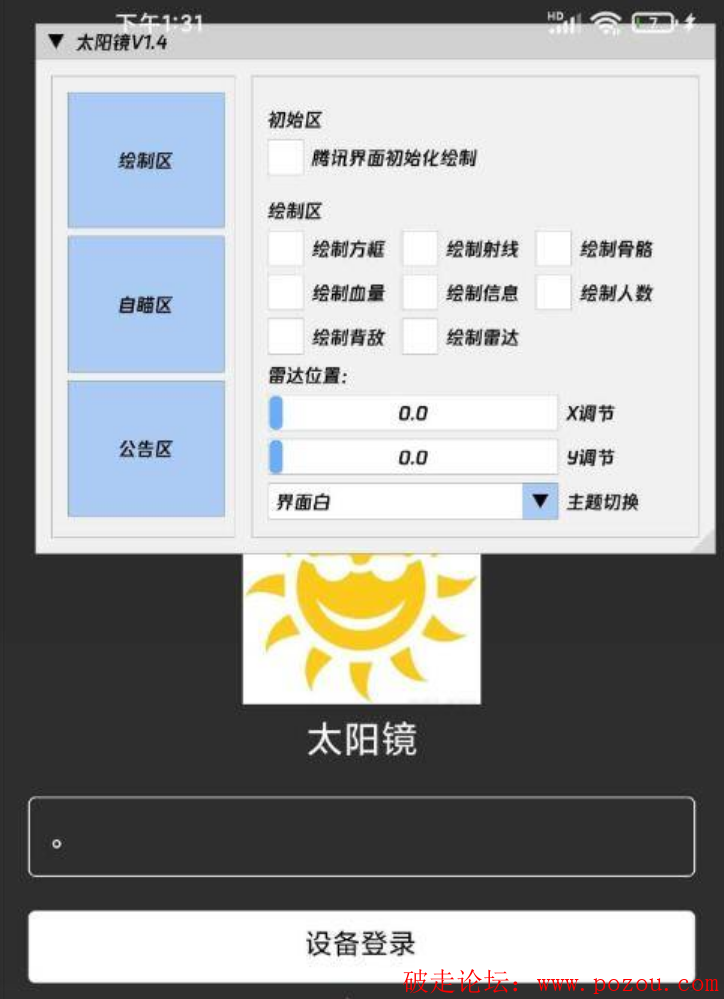Enable 绘制雷达 checkbox

click(x=420, y=337)
